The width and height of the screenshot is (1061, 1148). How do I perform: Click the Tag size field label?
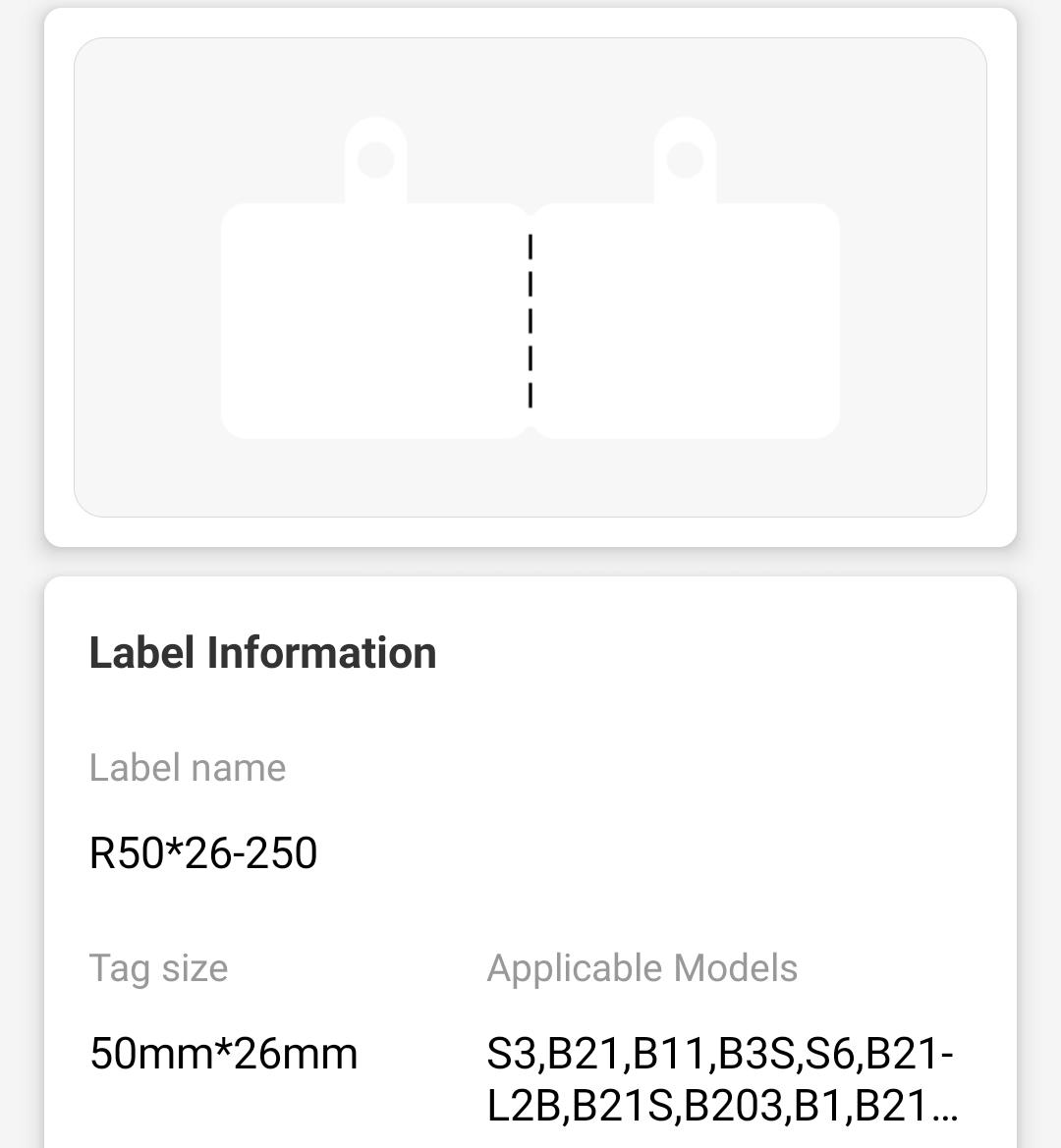click(x=158, y=968)
